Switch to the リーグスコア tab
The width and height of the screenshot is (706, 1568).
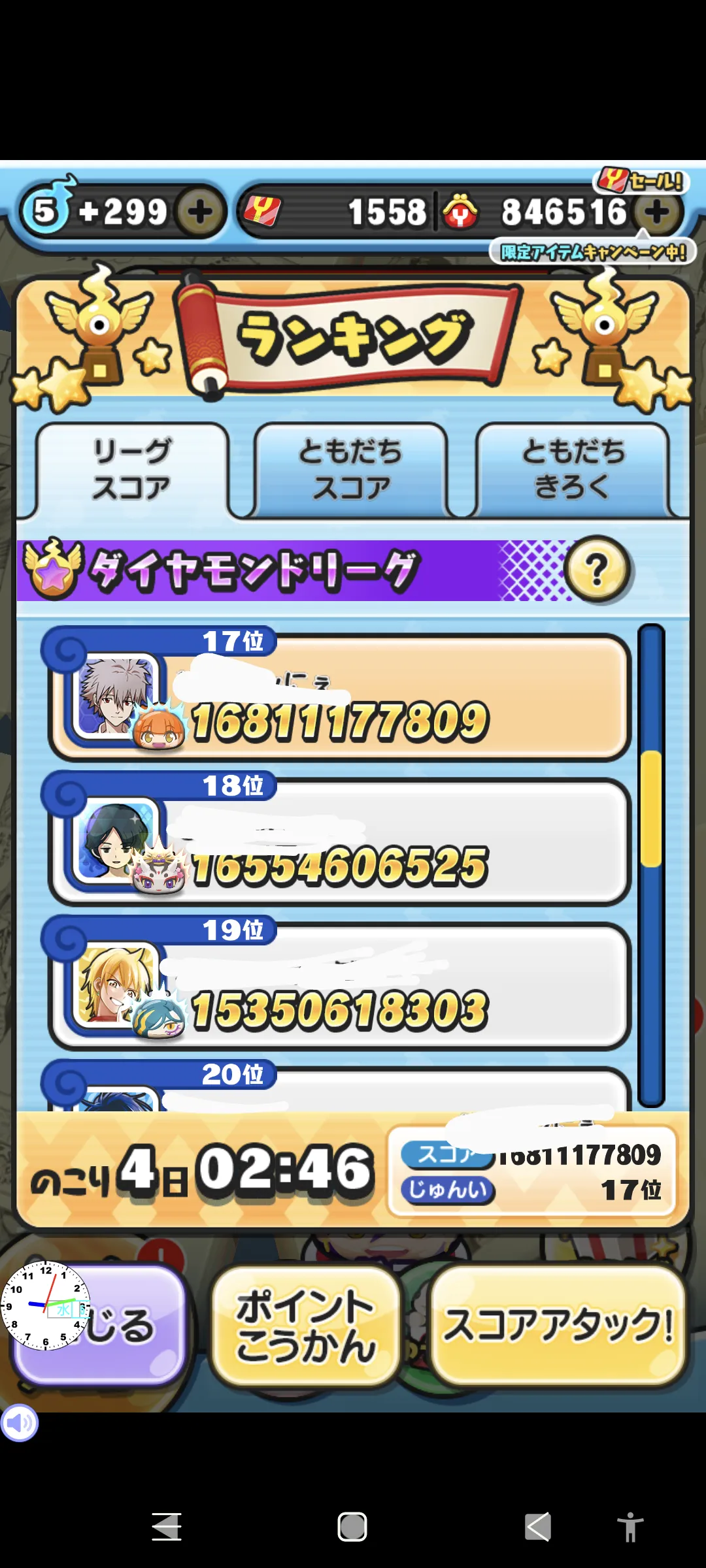pyautogui.click(x=131, y=469)
